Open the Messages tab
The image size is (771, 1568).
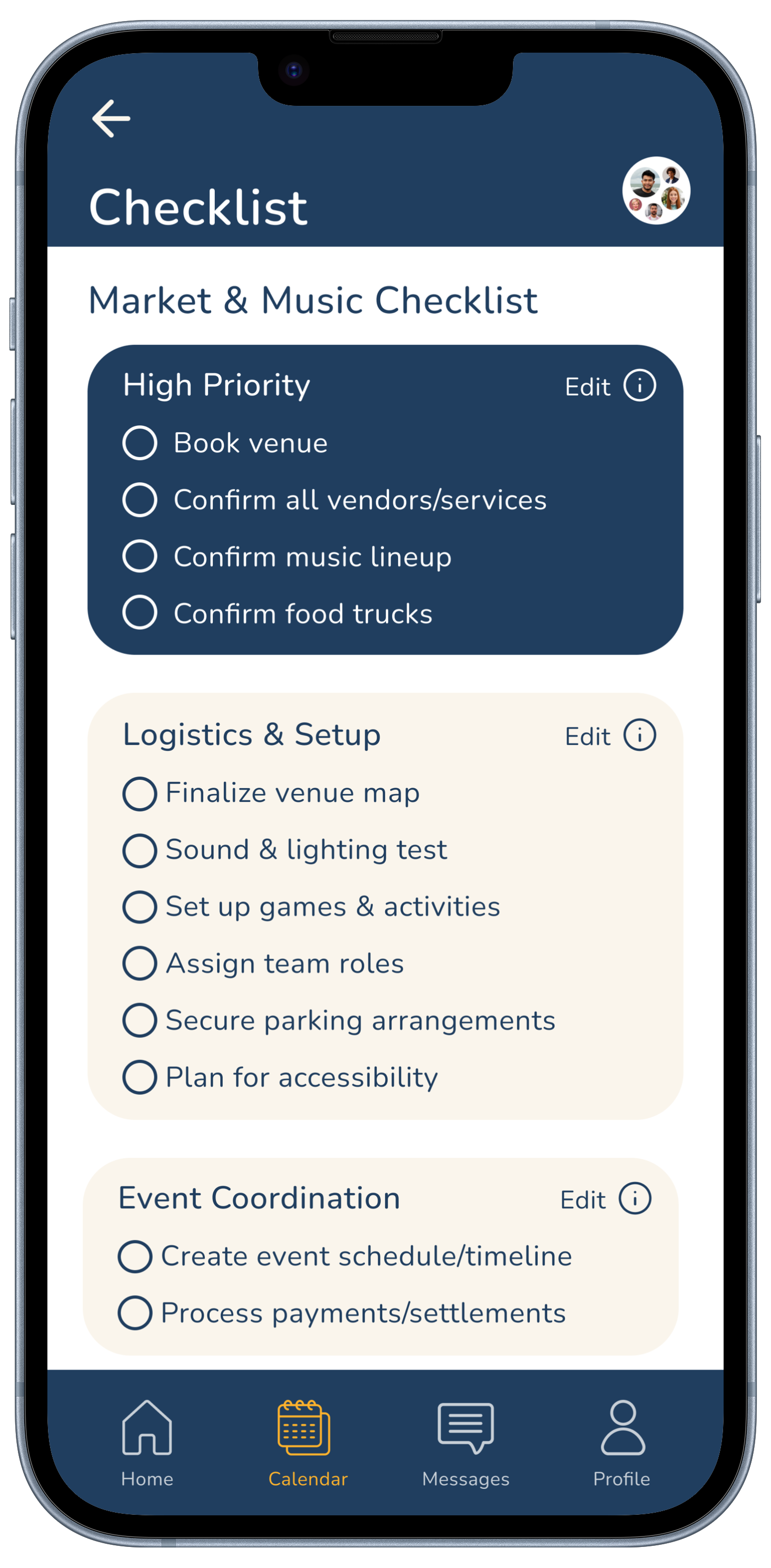click(465, 1442)
